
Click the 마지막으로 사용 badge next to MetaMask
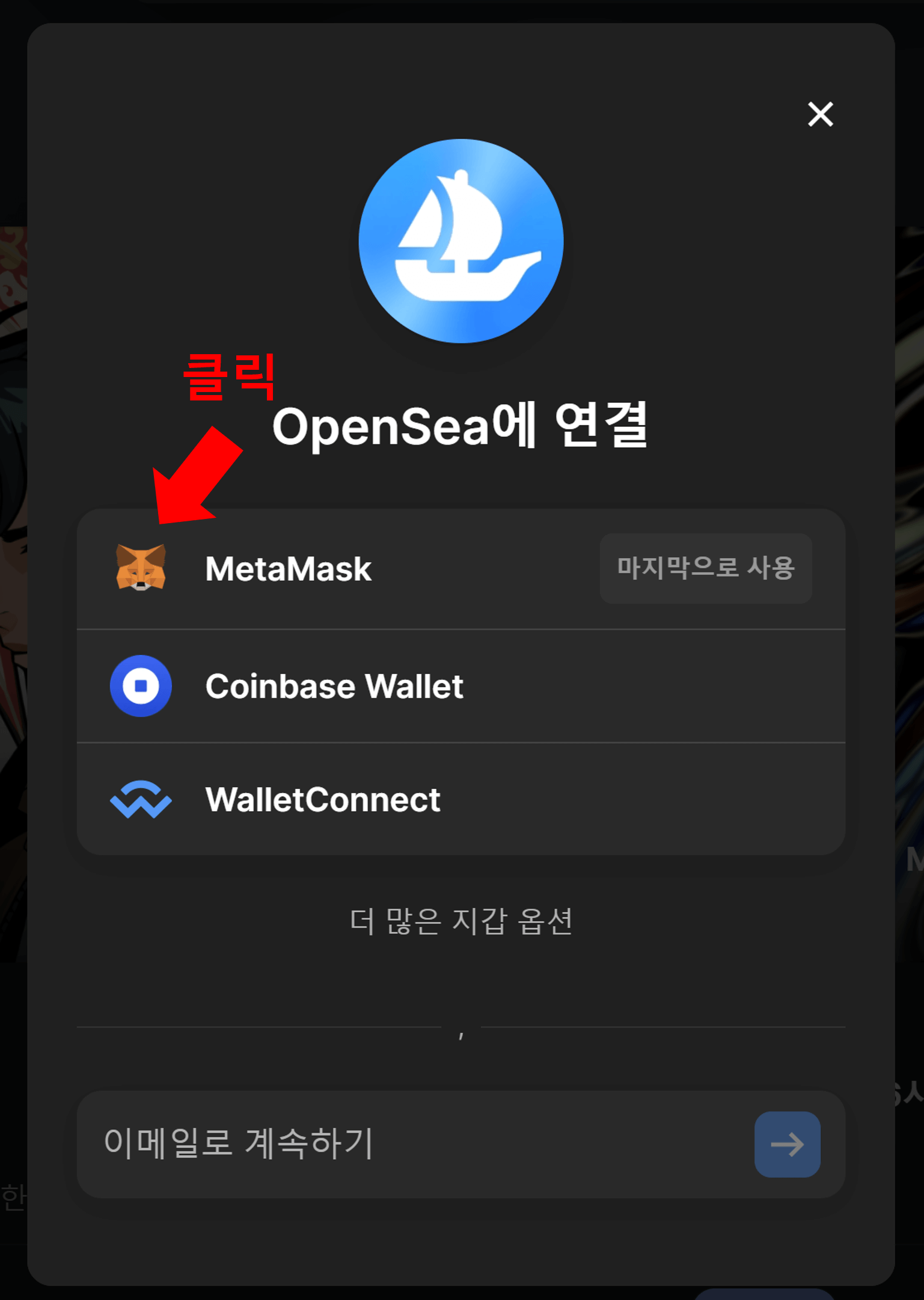(706, 568)
